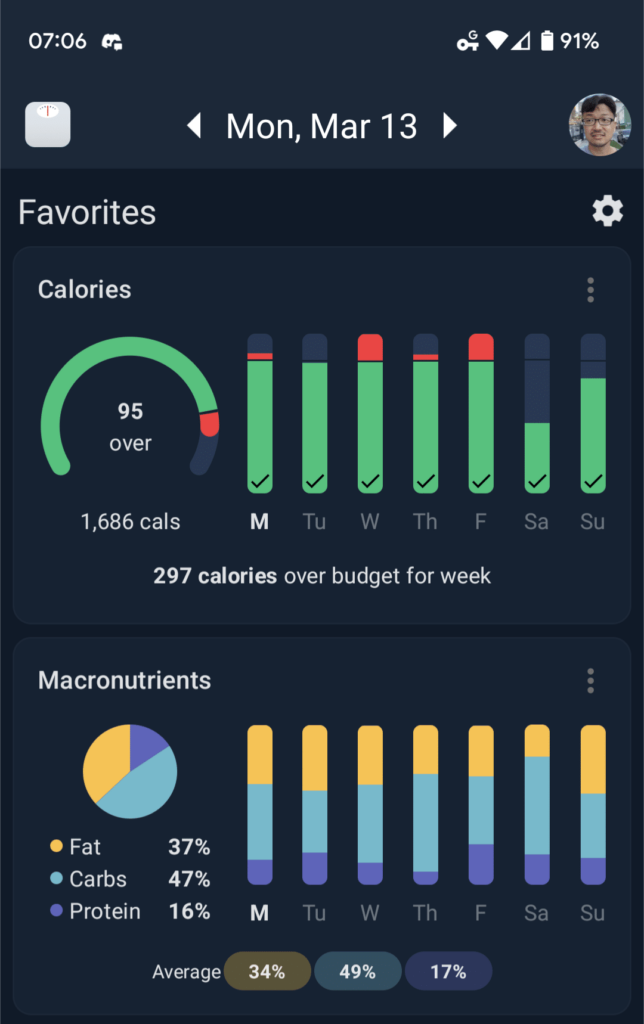This screenshot has height=1024, width=644.
Task: Open the Macronutrients card overflow menu
Action: click(590, 680)
